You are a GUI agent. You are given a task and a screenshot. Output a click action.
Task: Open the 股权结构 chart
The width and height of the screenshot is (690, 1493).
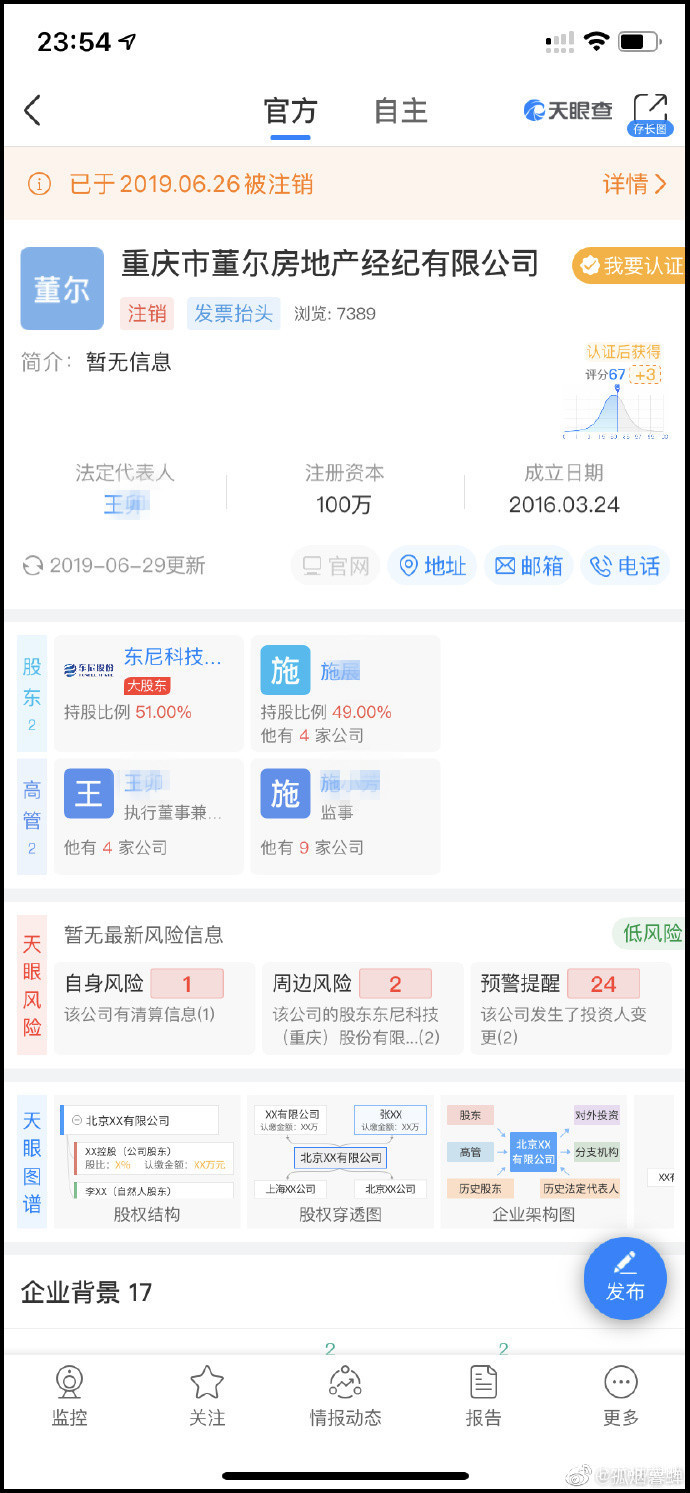pos(147,1160)
